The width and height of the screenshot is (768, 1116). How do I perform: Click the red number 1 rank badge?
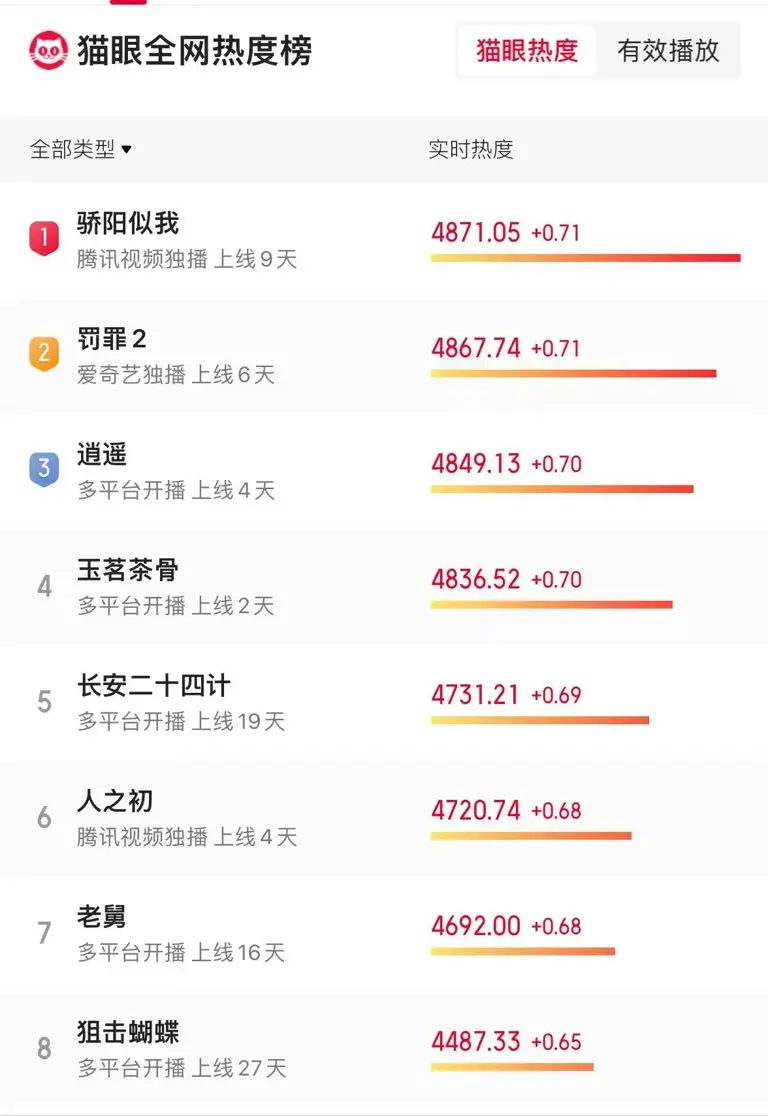44,239
